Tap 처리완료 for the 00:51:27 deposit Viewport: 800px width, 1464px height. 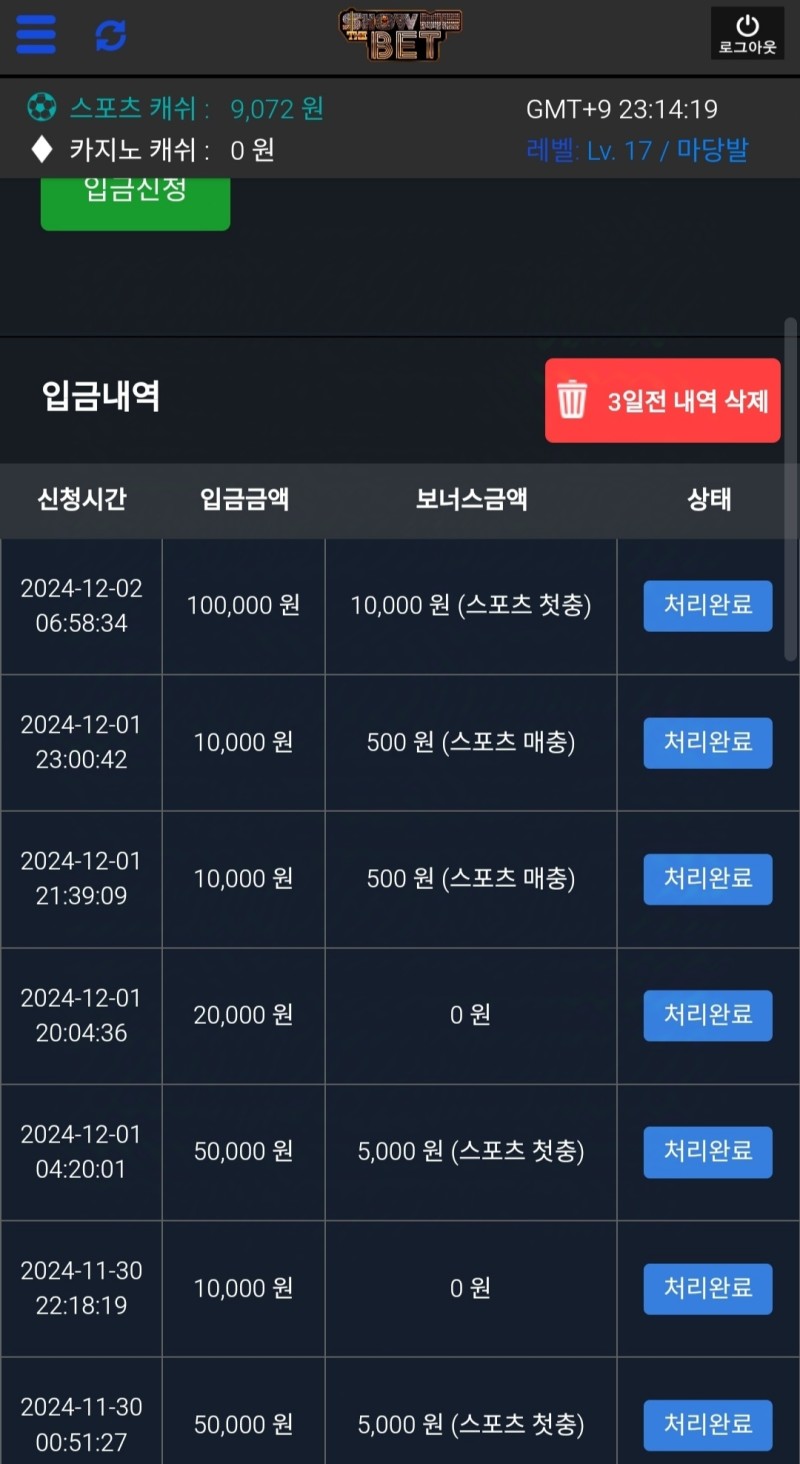[x=707, y=1424]
